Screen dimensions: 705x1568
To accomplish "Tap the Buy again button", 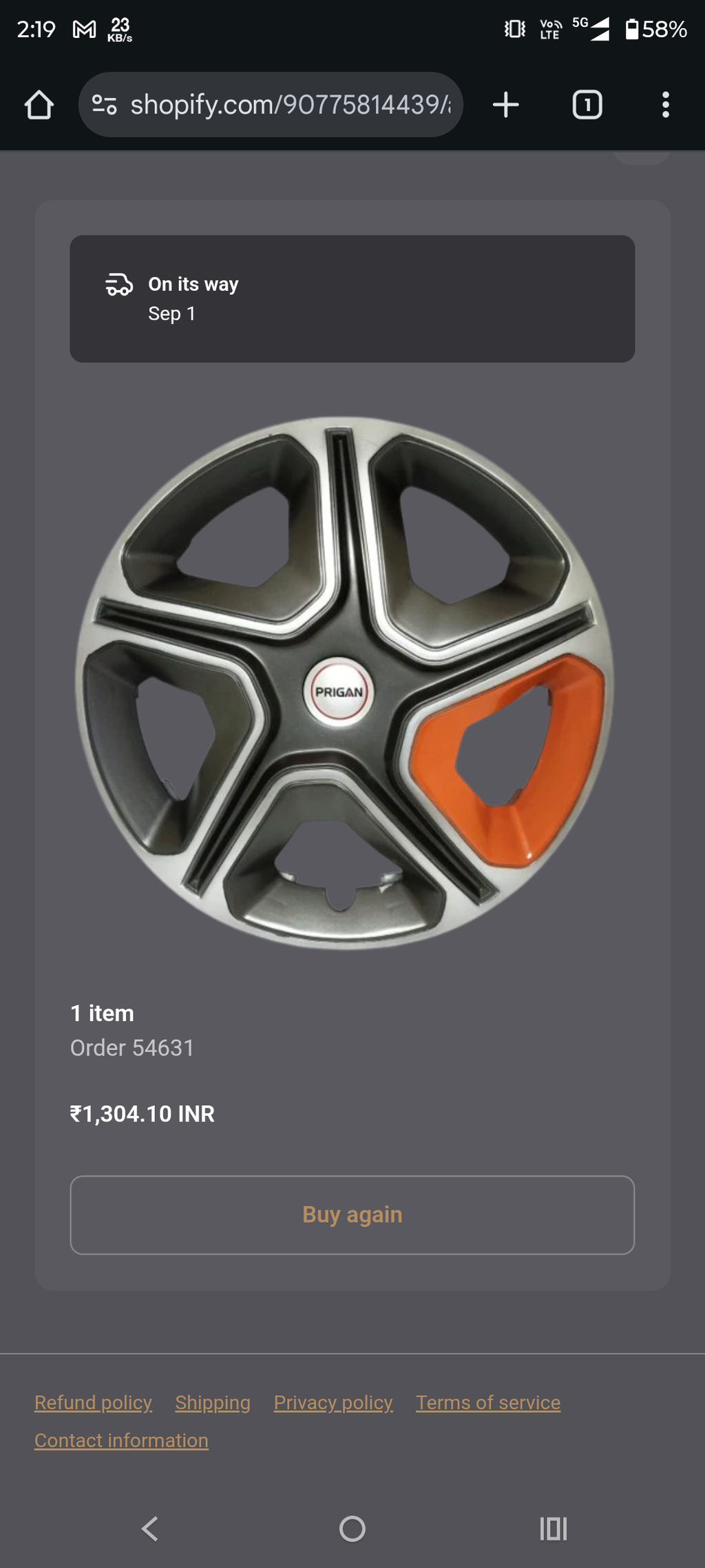I will pos(352,1215).
